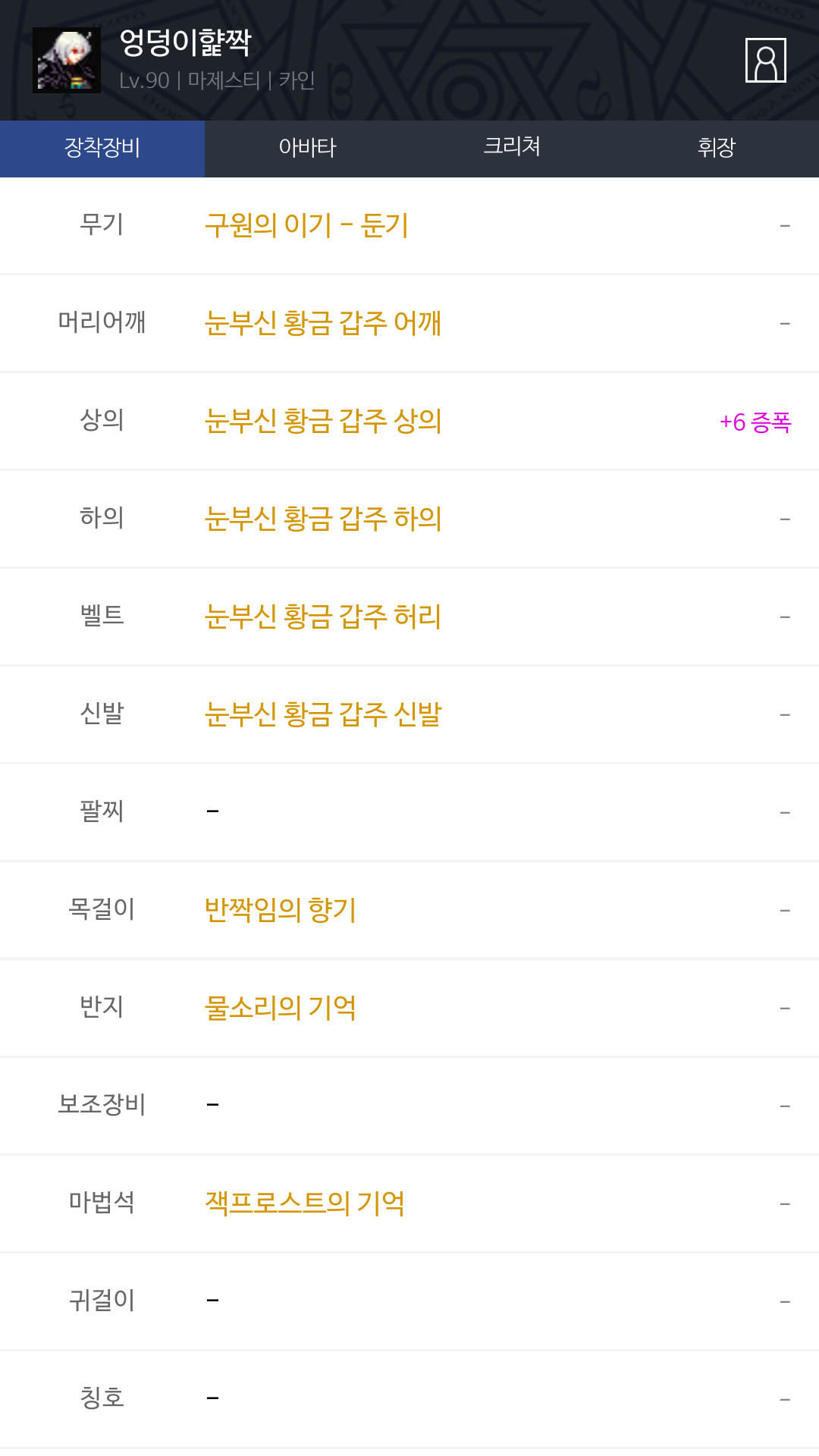Open 눈부신 황금 갑주 신발 item
Viewport: 819px width, 1456px height.
click(x=323, y=714)
